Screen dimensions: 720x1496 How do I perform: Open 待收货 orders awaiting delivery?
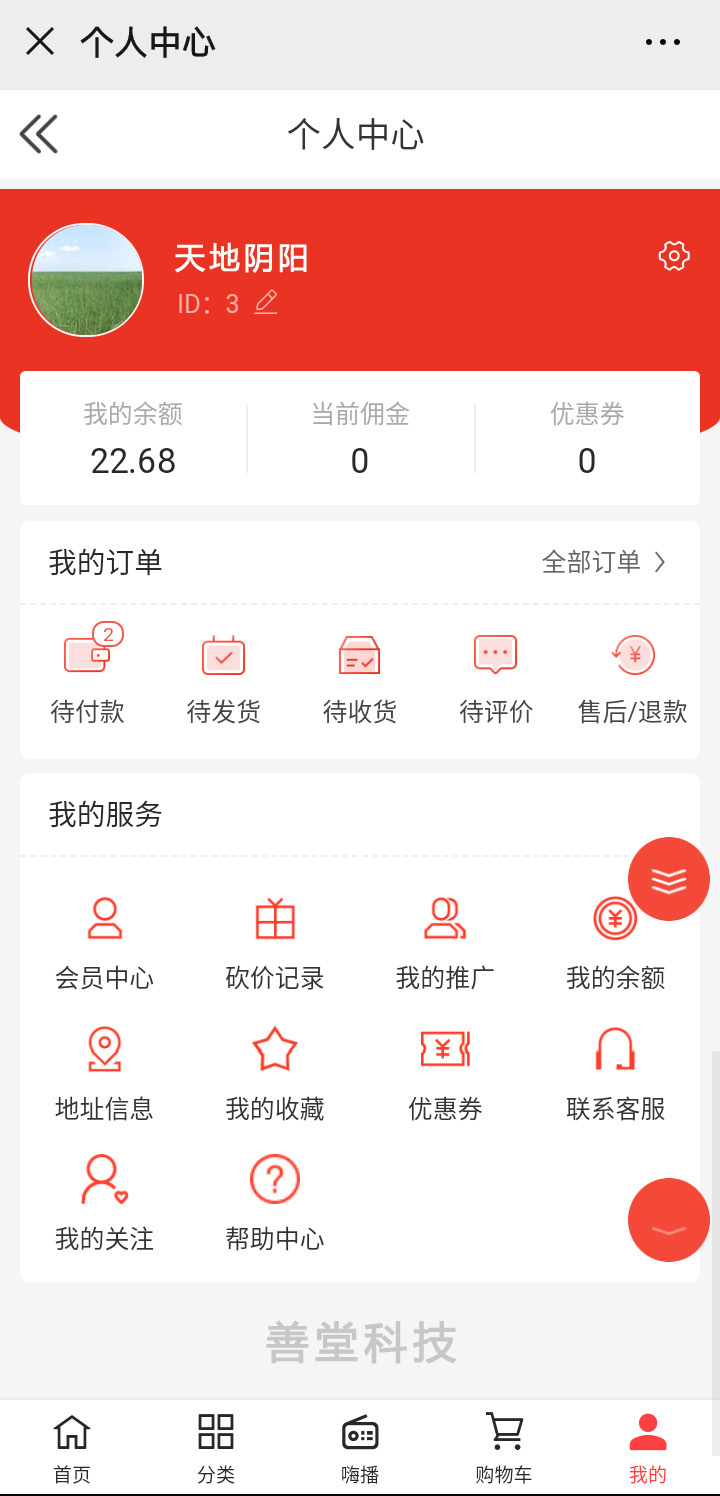click(360, 673)
